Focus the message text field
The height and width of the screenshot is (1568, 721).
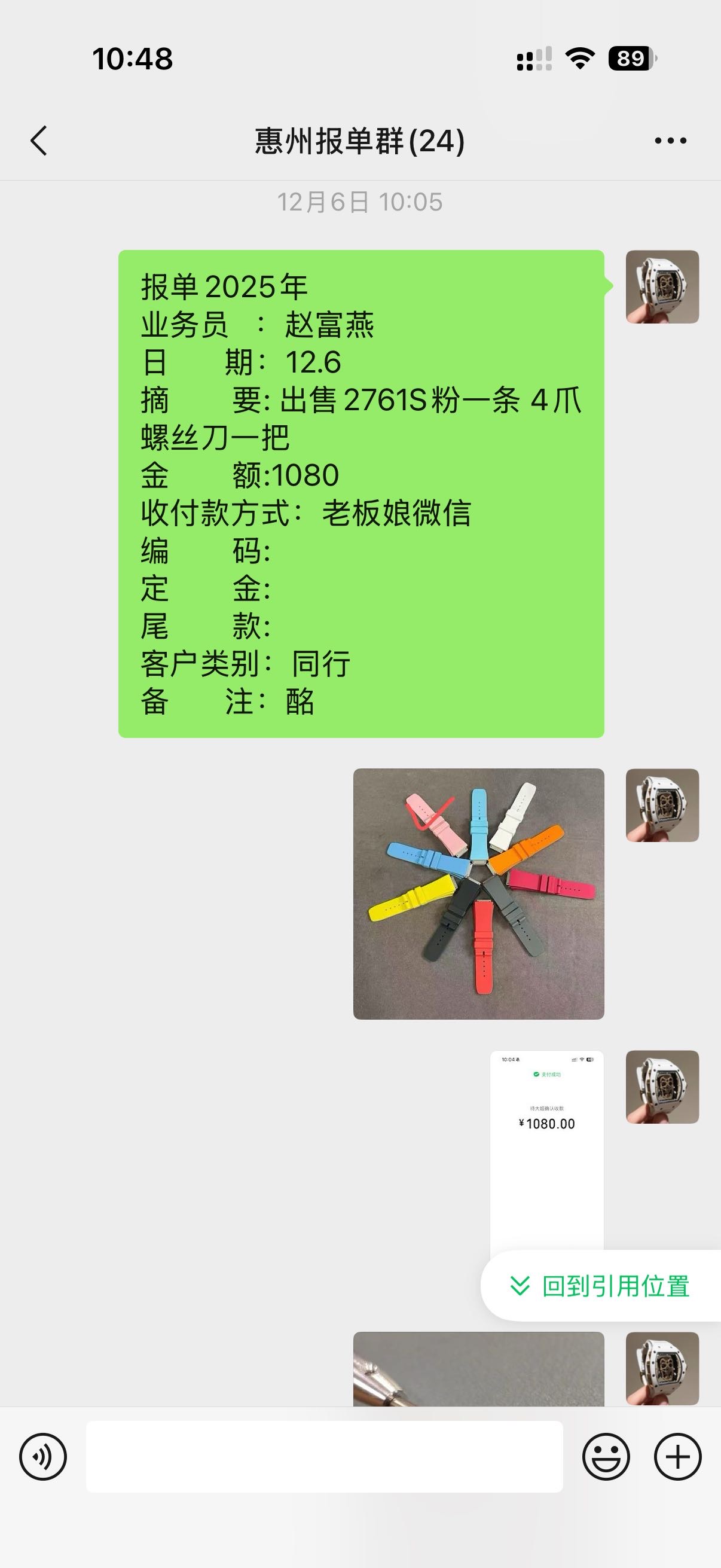(323, 1457)
